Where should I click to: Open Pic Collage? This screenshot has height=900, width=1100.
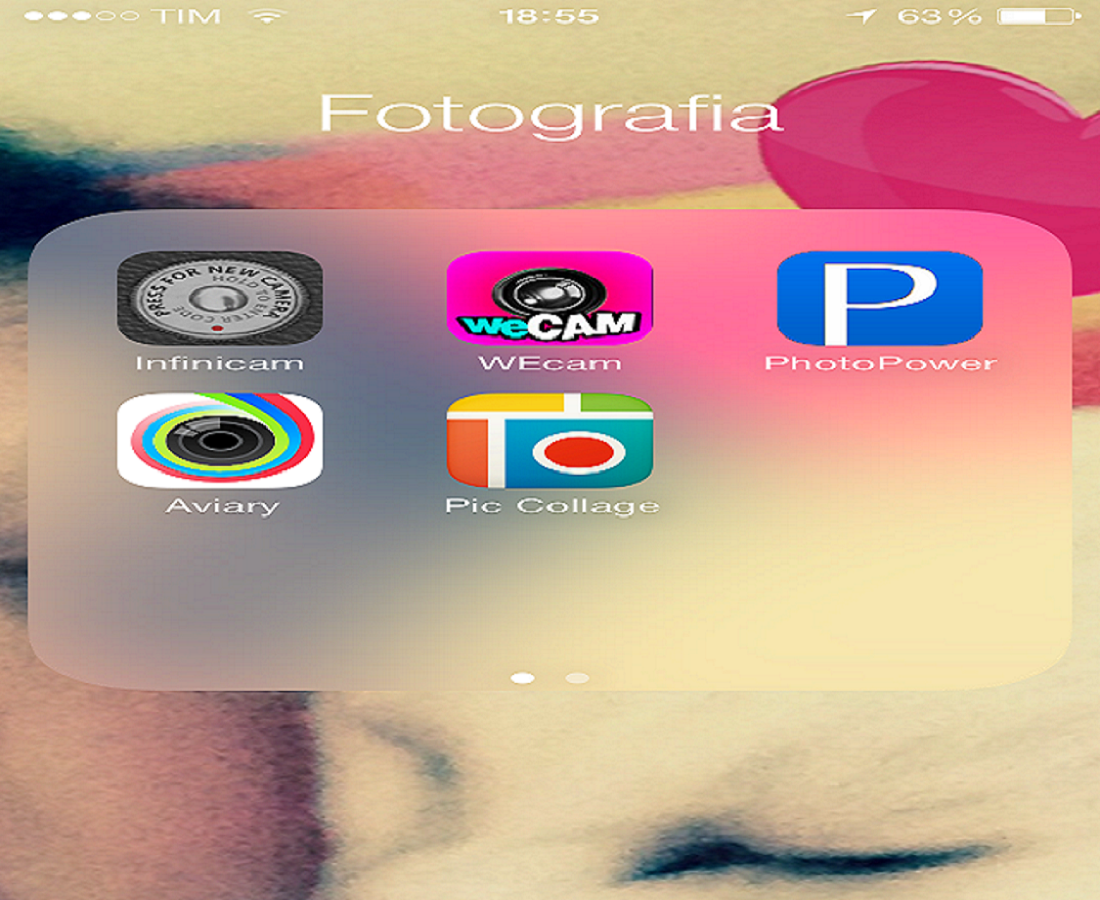550,441
